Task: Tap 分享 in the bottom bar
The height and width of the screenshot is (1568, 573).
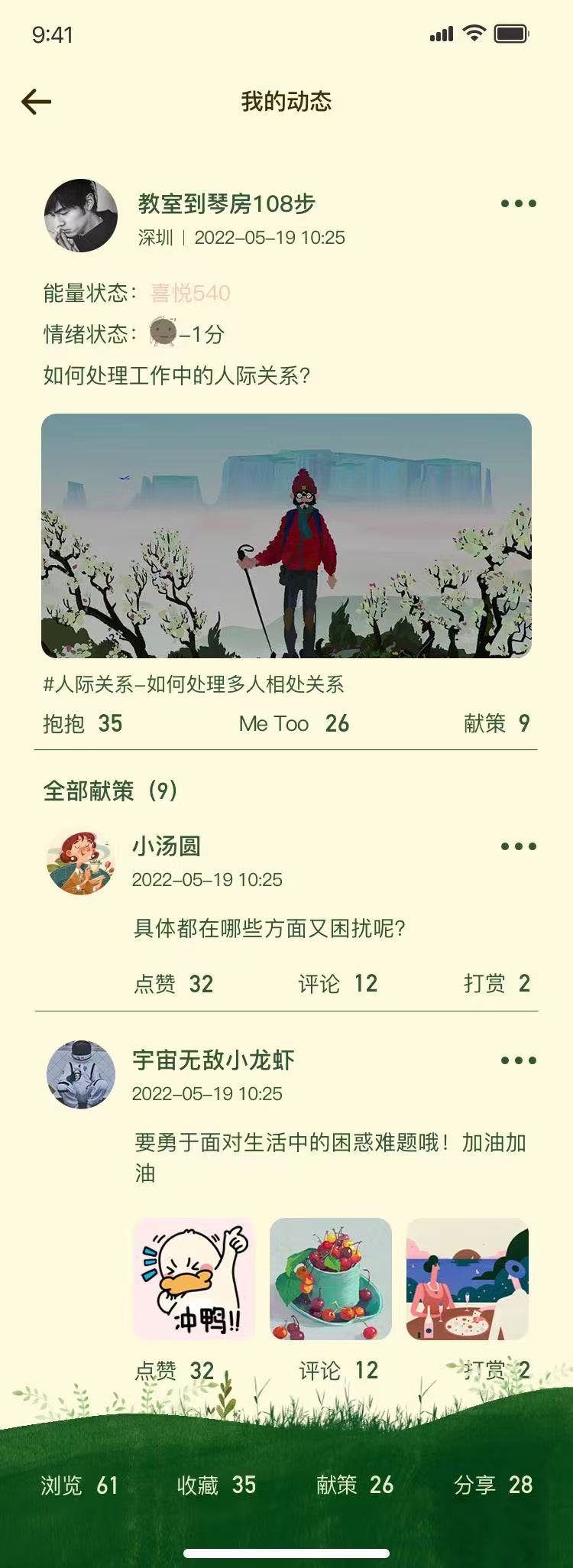Action: [x=493, y=1485]
